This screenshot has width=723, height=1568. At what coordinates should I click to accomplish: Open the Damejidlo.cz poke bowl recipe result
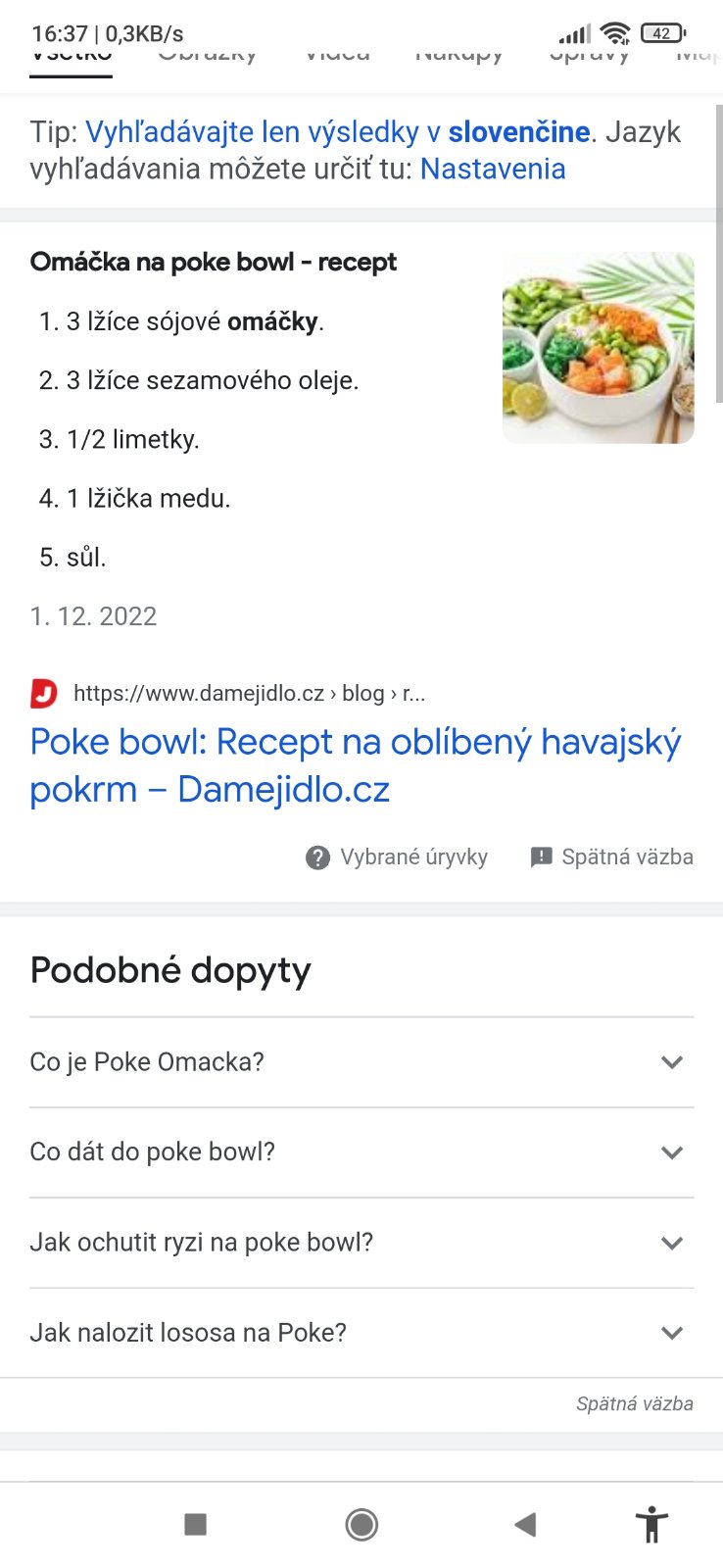[x=355, y=765]
